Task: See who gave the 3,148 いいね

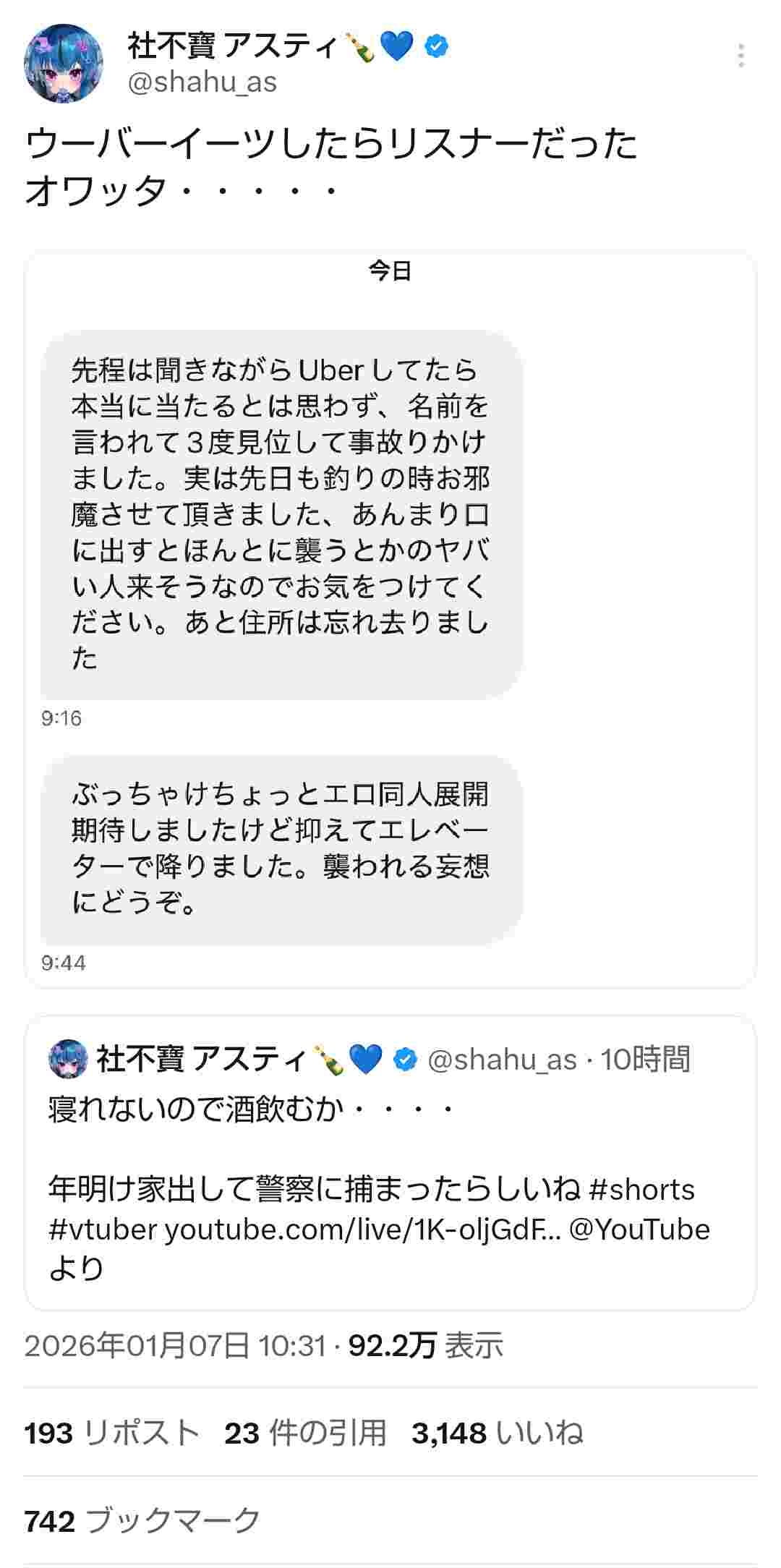Action: click(498, 1433)
